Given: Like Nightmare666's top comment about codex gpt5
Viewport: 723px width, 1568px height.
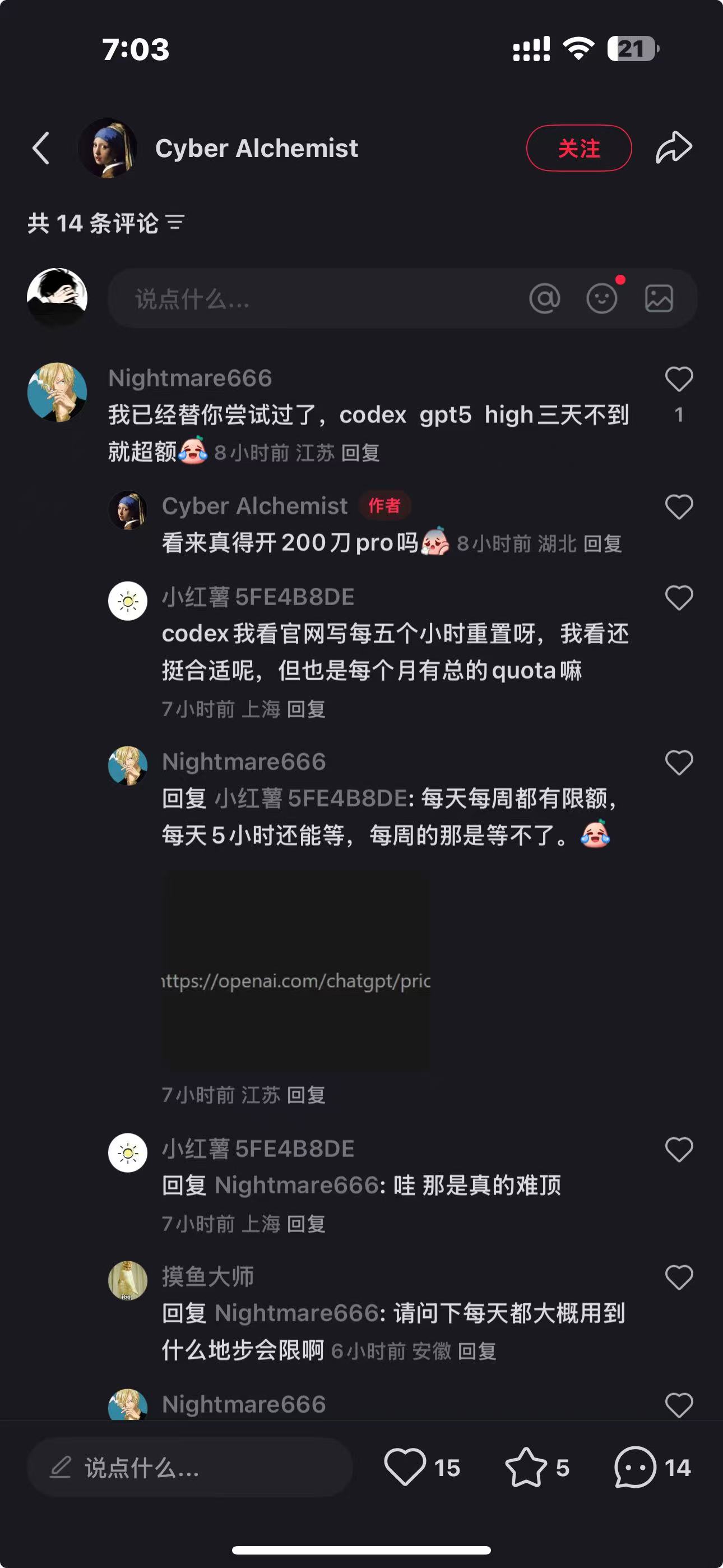Looking at the screenshot, I should [x=679, y=379].
